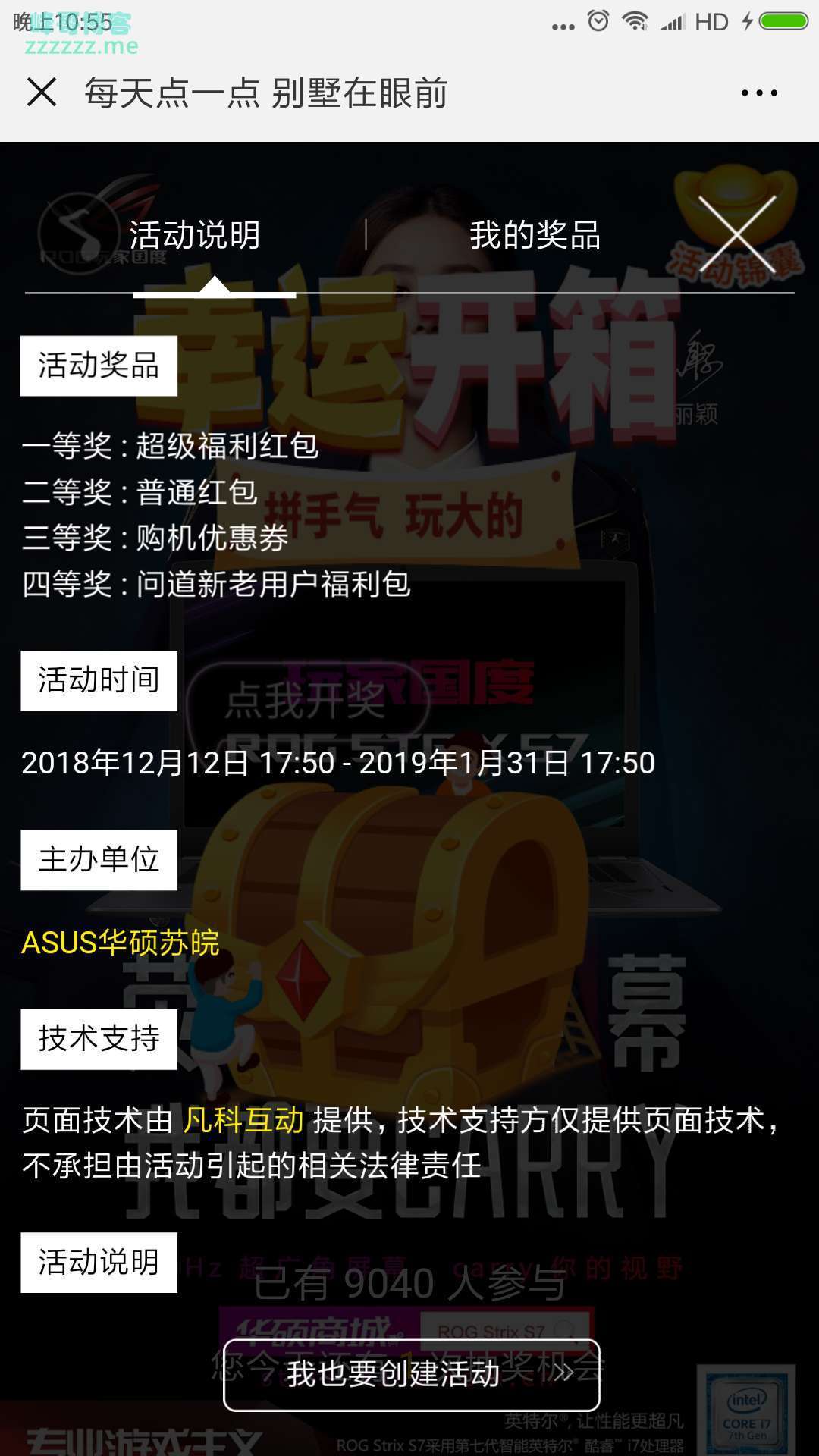
Task: Select the 活动说明 tab
Action: click(197, 235)
